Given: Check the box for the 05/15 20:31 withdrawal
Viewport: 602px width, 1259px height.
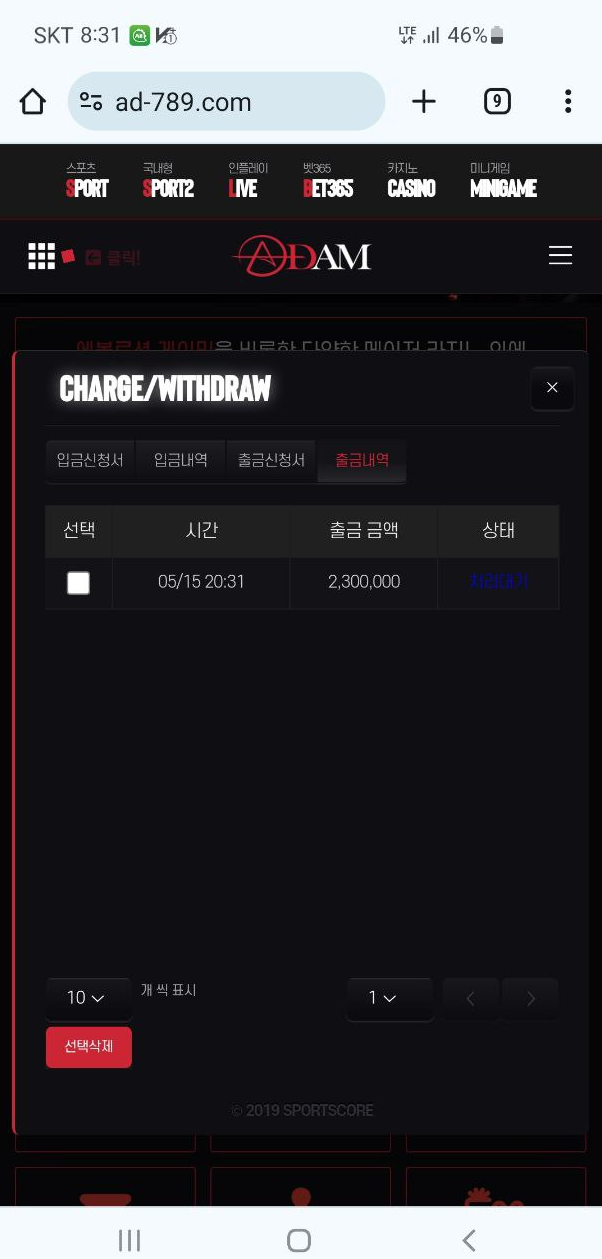Looking at the screenshot, I should pyautogui.click(x=78, y=582).
